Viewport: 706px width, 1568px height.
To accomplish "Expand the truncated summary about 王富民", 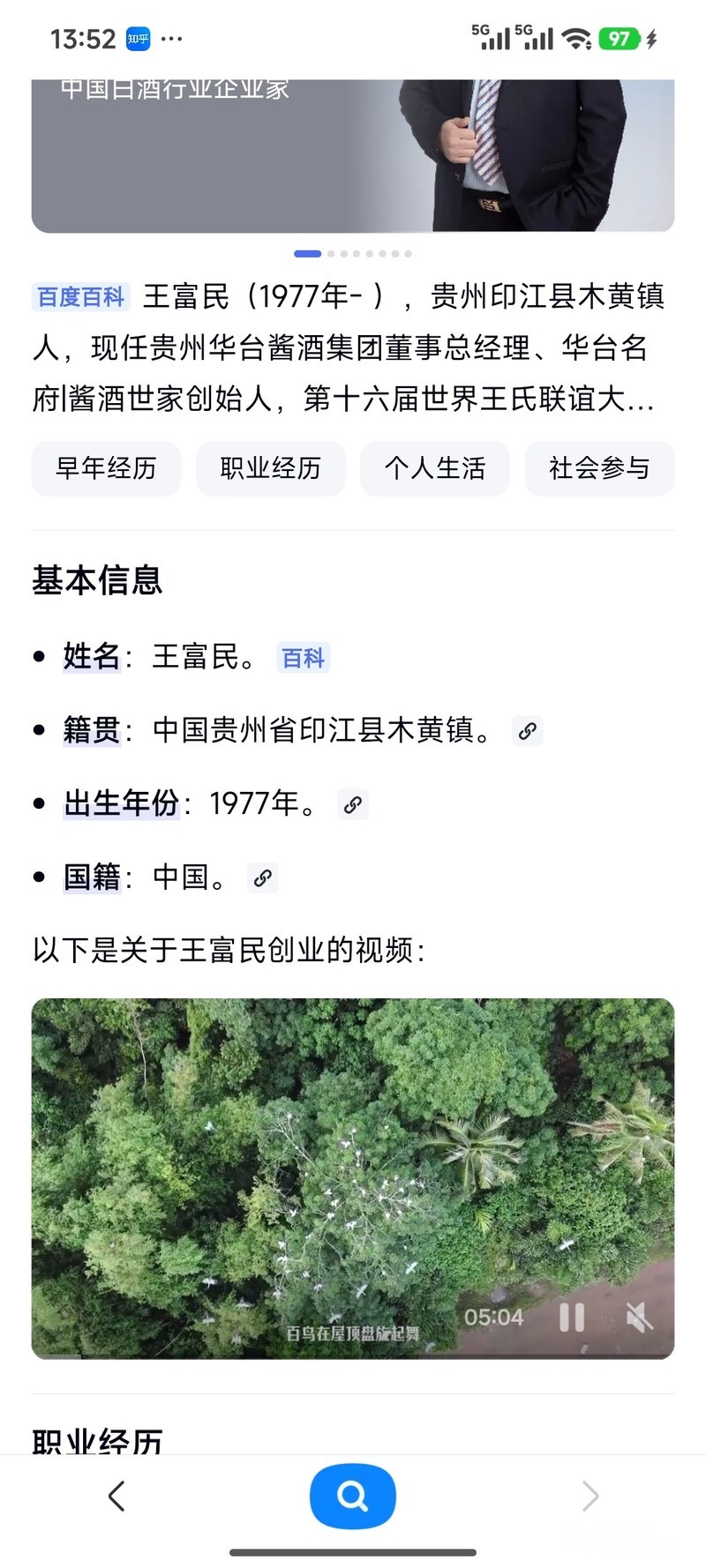I will pos(637,399).
